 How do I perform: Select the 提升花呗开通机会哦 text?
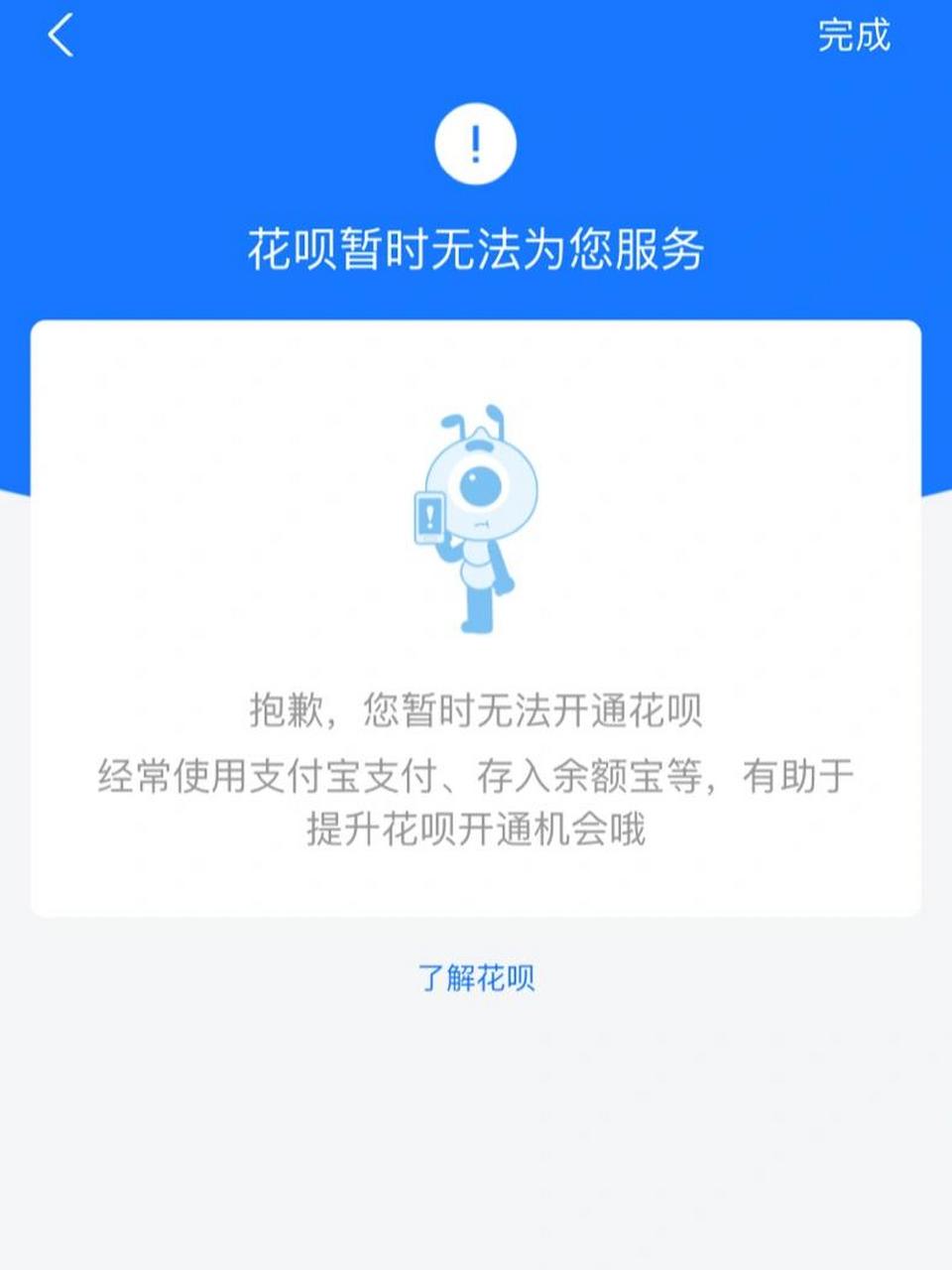[476, 831]
